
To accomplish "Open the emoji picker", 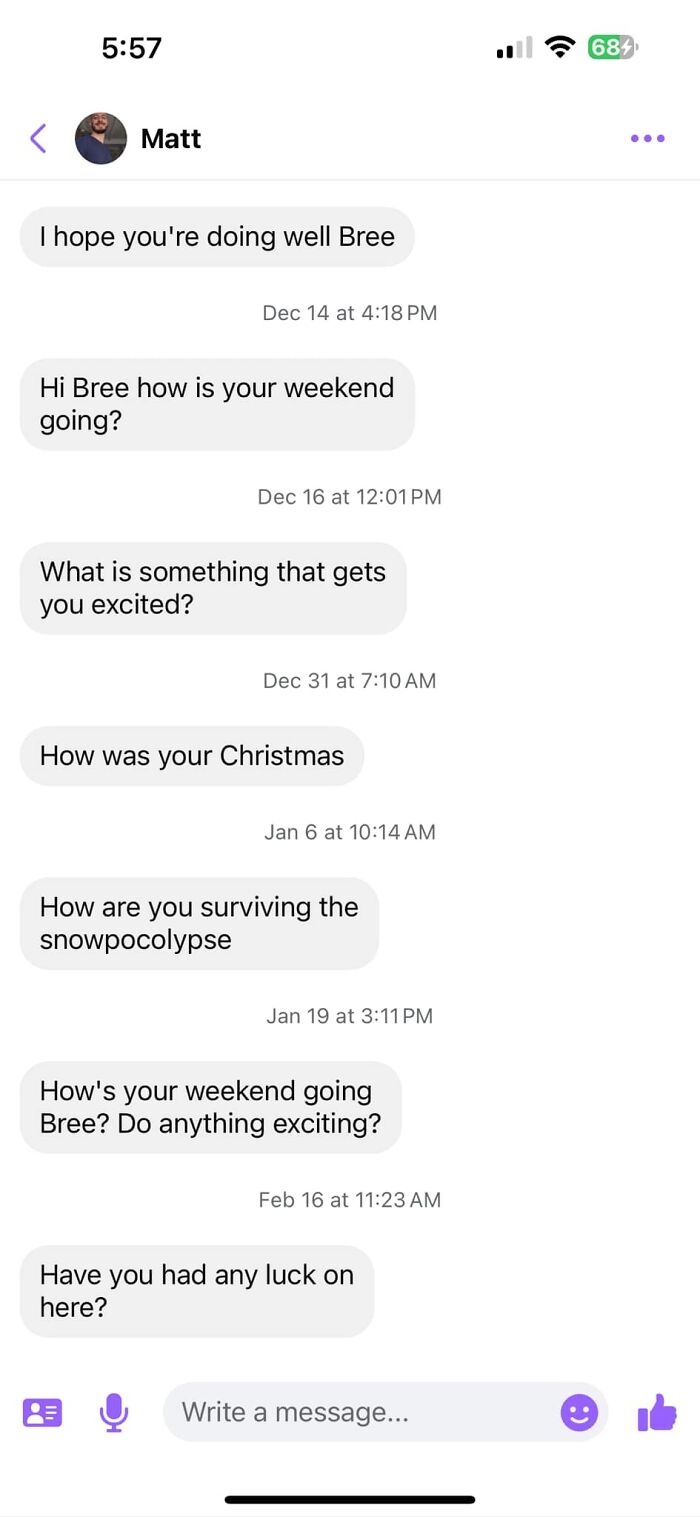I will pyautogui.click(x=579, y=1412).
